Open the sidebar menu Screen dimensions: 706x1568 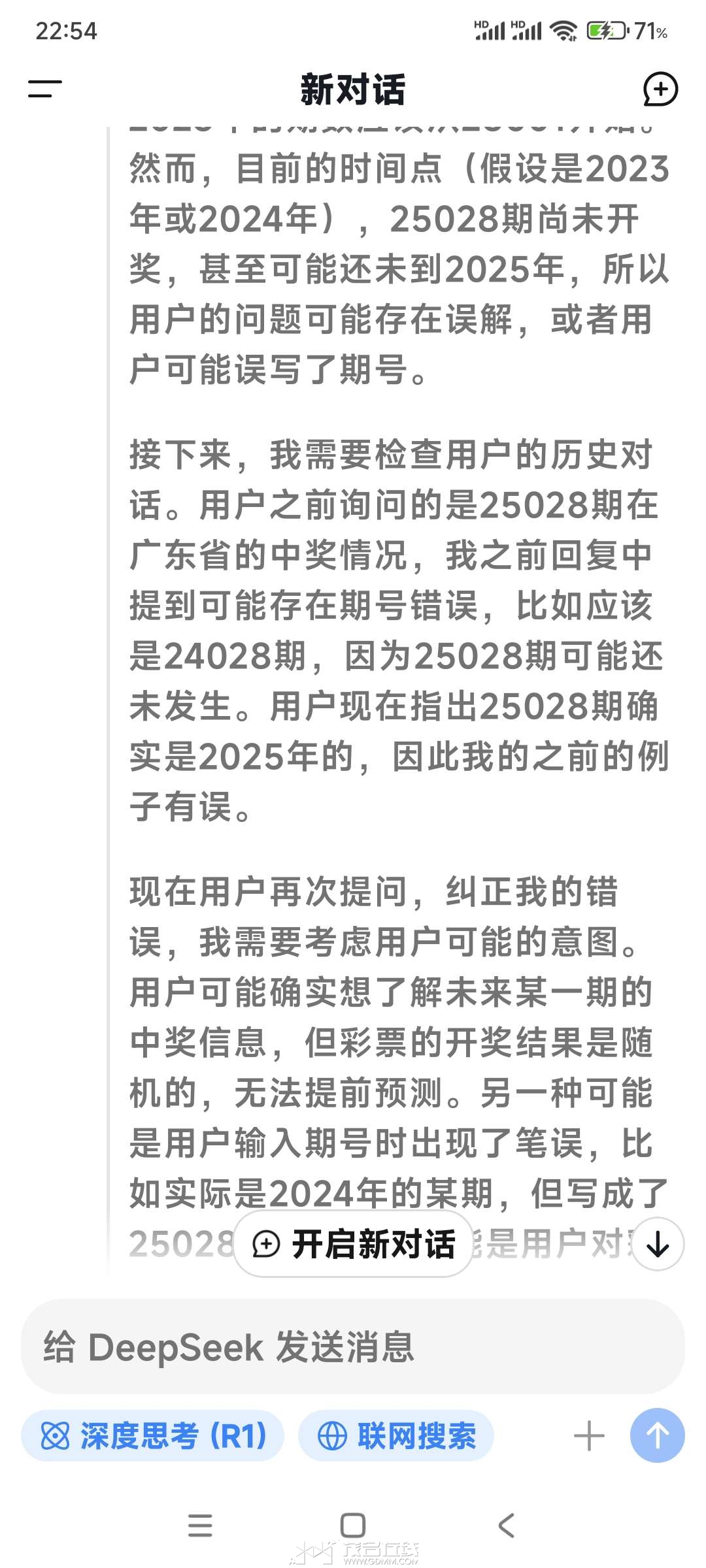pyautogui.click(x=44, y=89)
